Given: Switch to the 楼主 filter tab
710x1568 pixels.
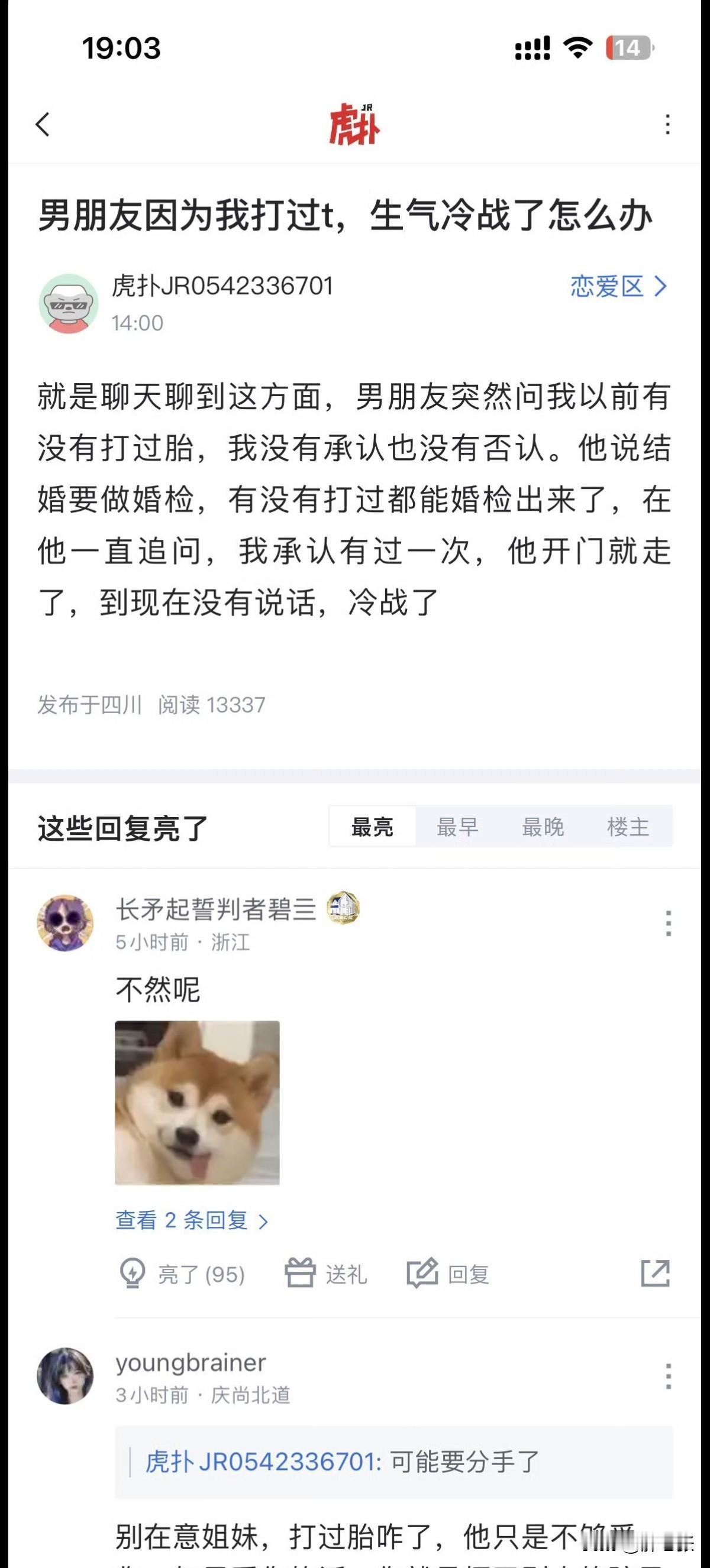Looking at the screenshot, I should coord(628,827).
